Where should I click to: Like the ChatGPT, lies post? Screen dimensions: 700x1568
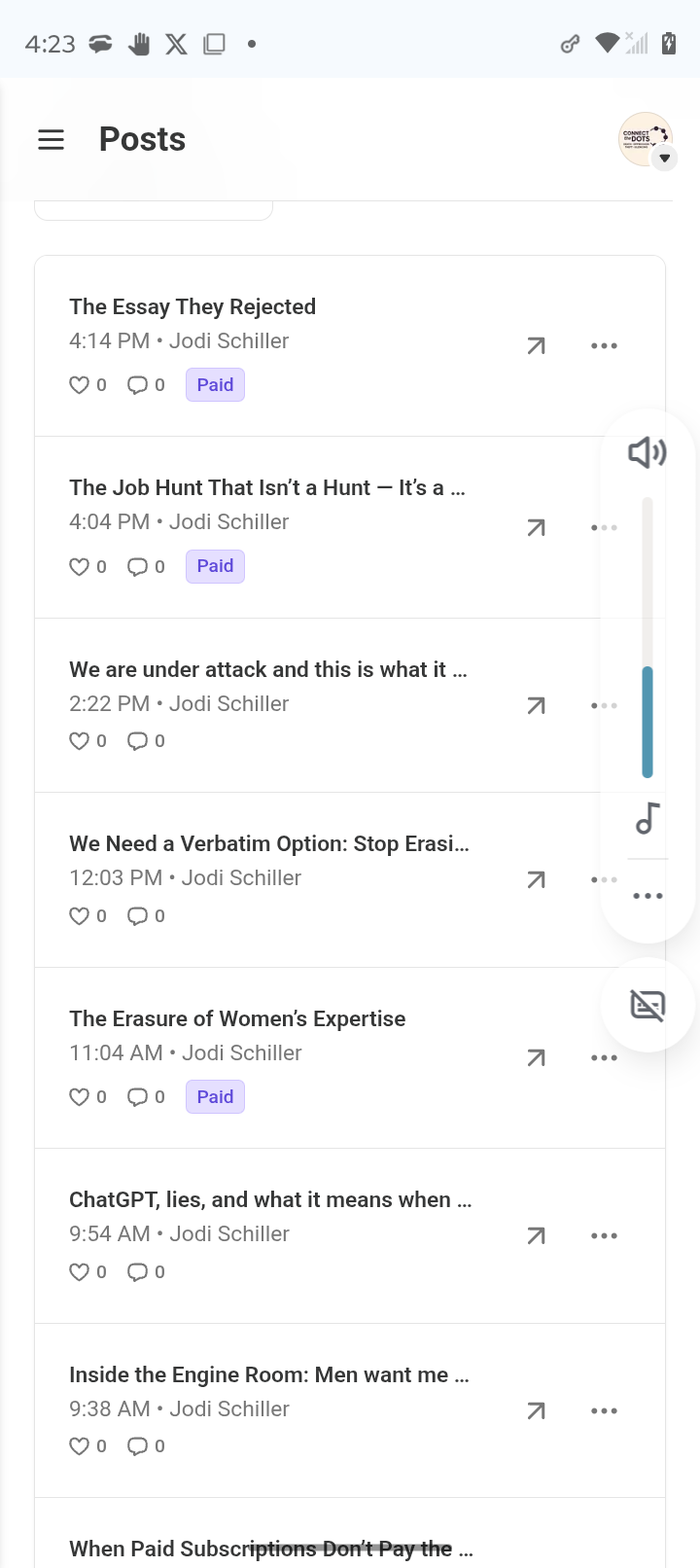[80, 1271]
